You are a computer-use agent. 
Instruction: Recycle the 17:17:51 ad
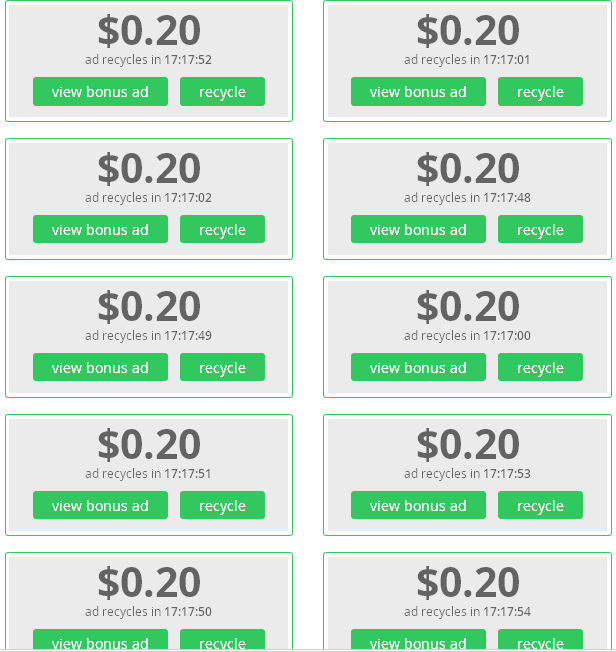click(x=222, y=506)
